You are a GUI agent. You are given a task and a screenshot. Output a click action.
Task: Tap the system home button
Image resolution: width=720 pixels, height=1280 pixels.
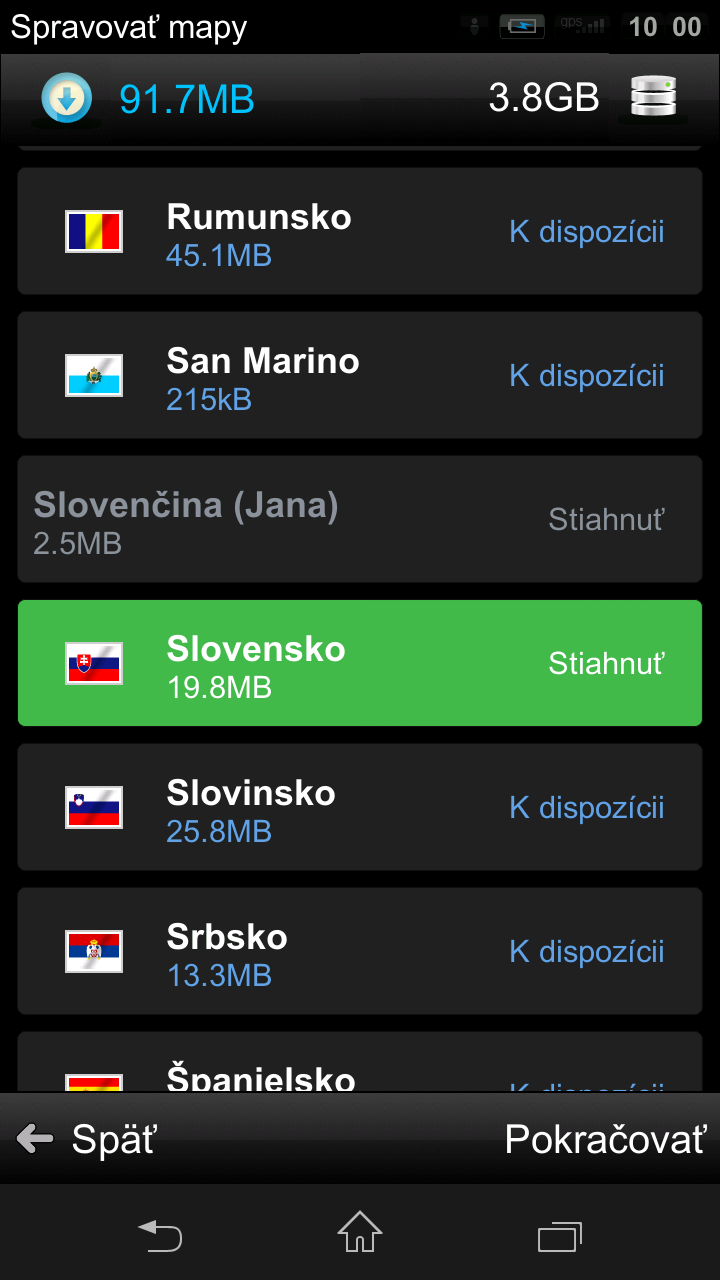(x=360, y=1232)
